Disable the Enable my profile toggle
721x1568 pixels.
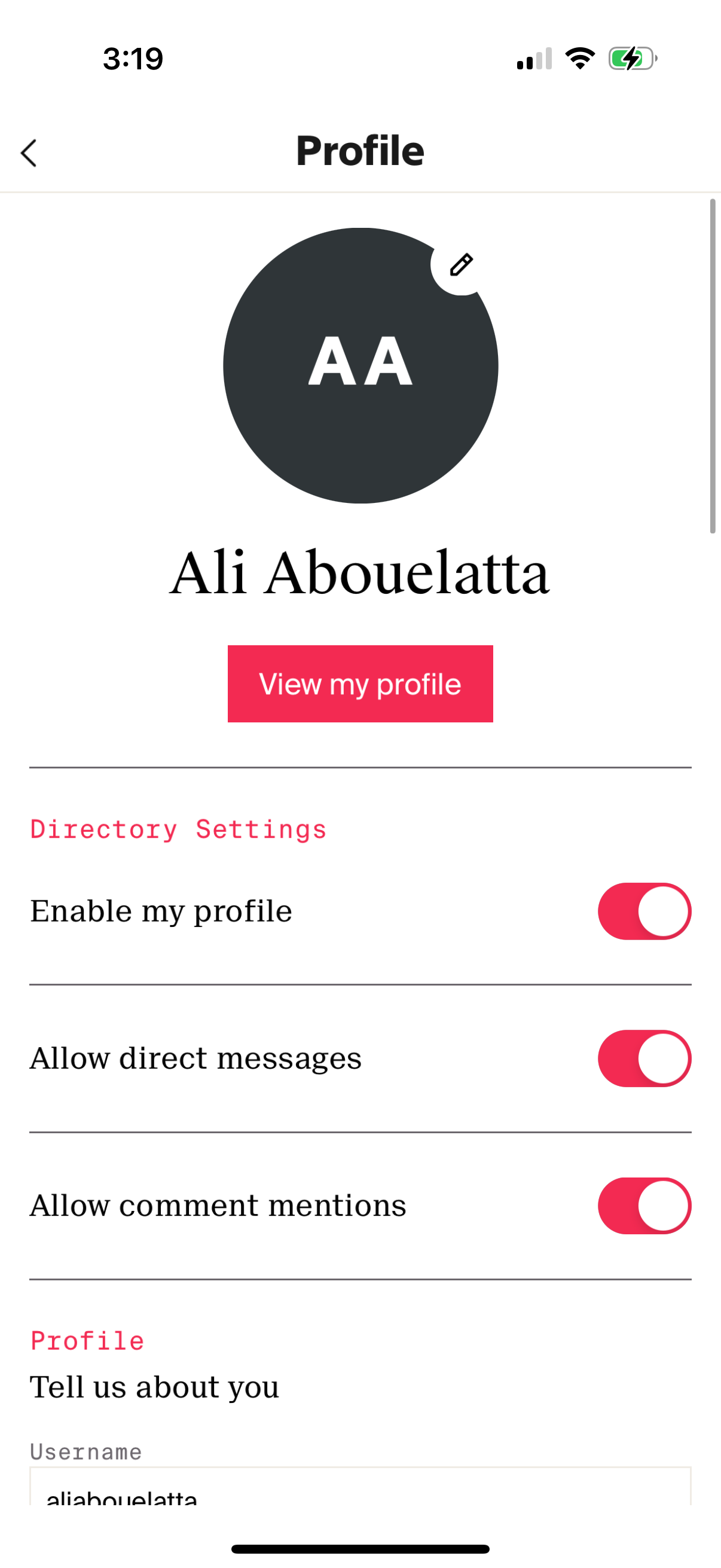[645, 911]
